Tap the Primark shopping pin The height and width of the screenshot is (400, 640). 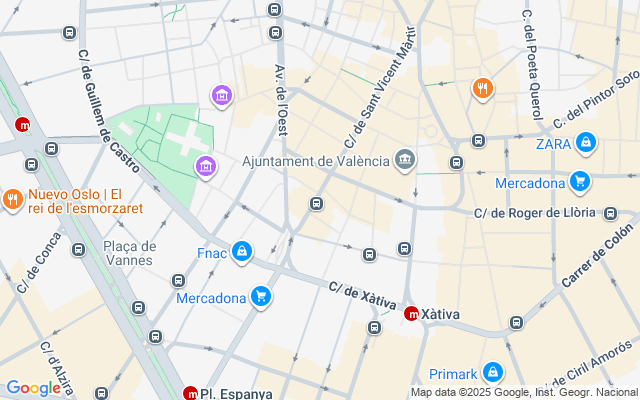point(492,373)
